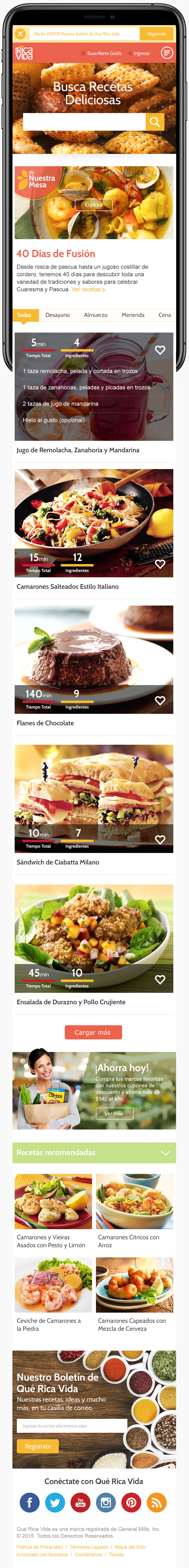The width and height of the screenshot is (189, 1568).
Task: Tap the yellow search magnifier button
Action: [155, 122]
